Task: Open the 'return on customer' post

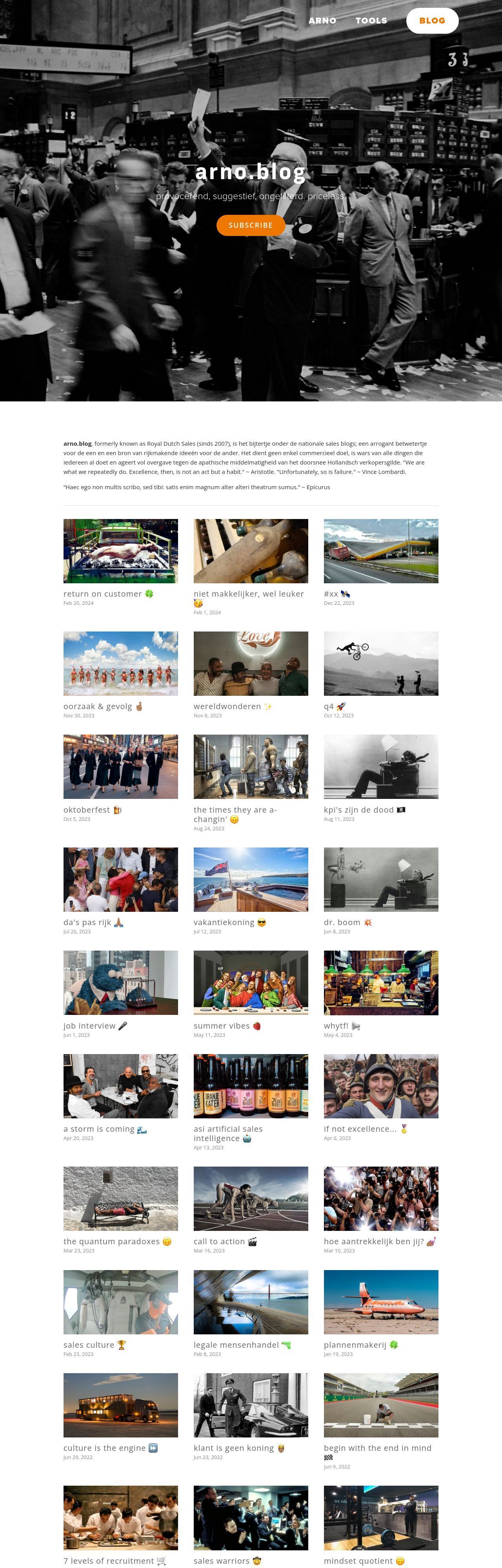Action: coord(102,594)
